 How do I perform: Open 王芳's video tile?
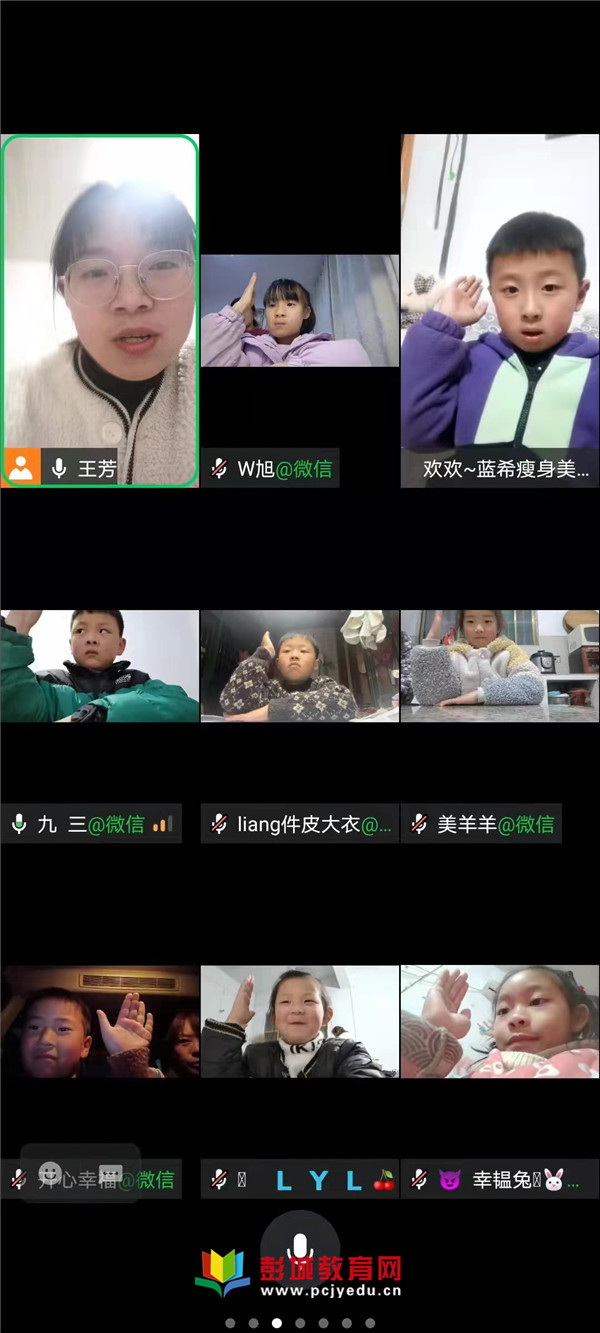tap(99, 310)
